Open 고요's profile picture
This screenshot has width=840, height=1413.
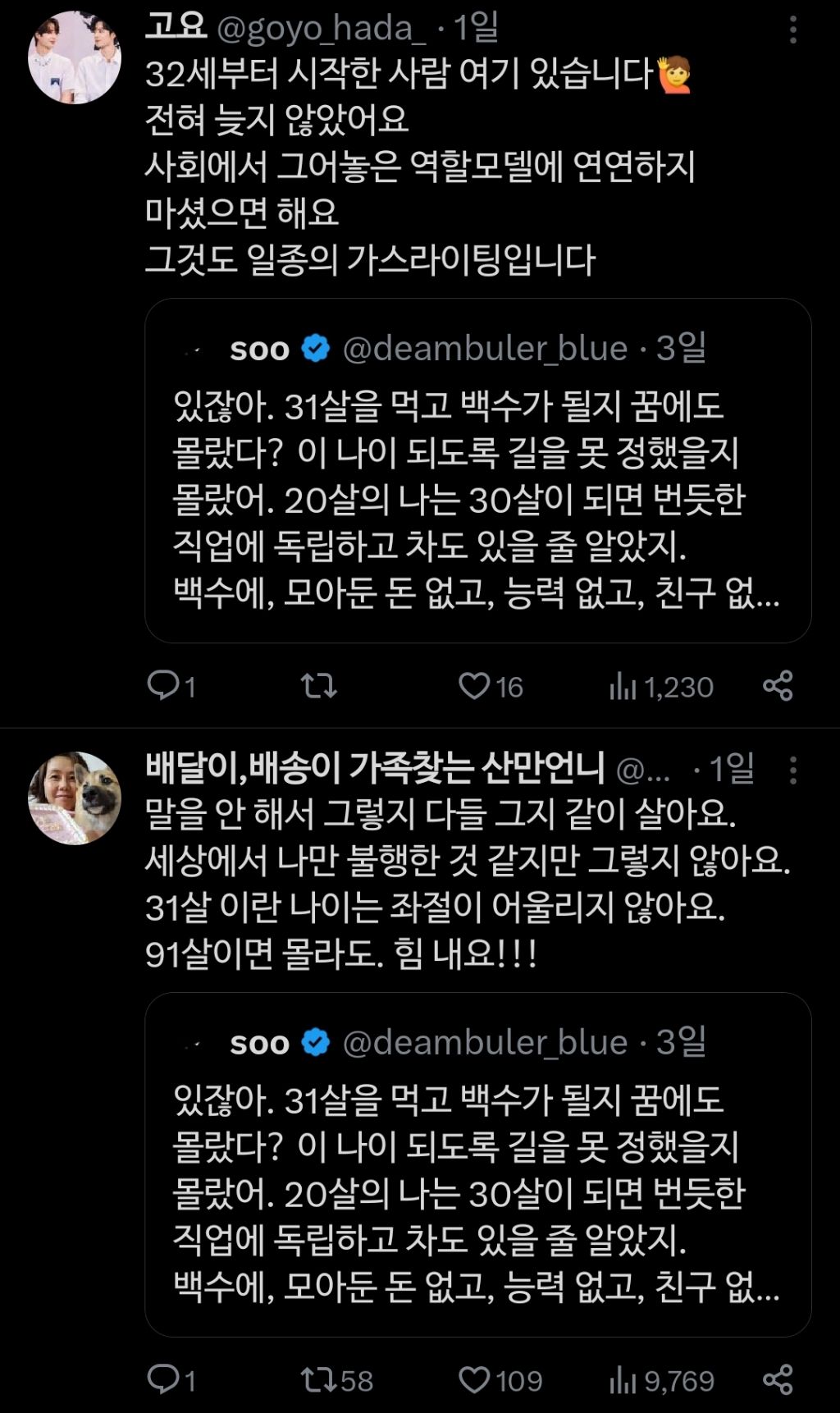pos(75,57)
